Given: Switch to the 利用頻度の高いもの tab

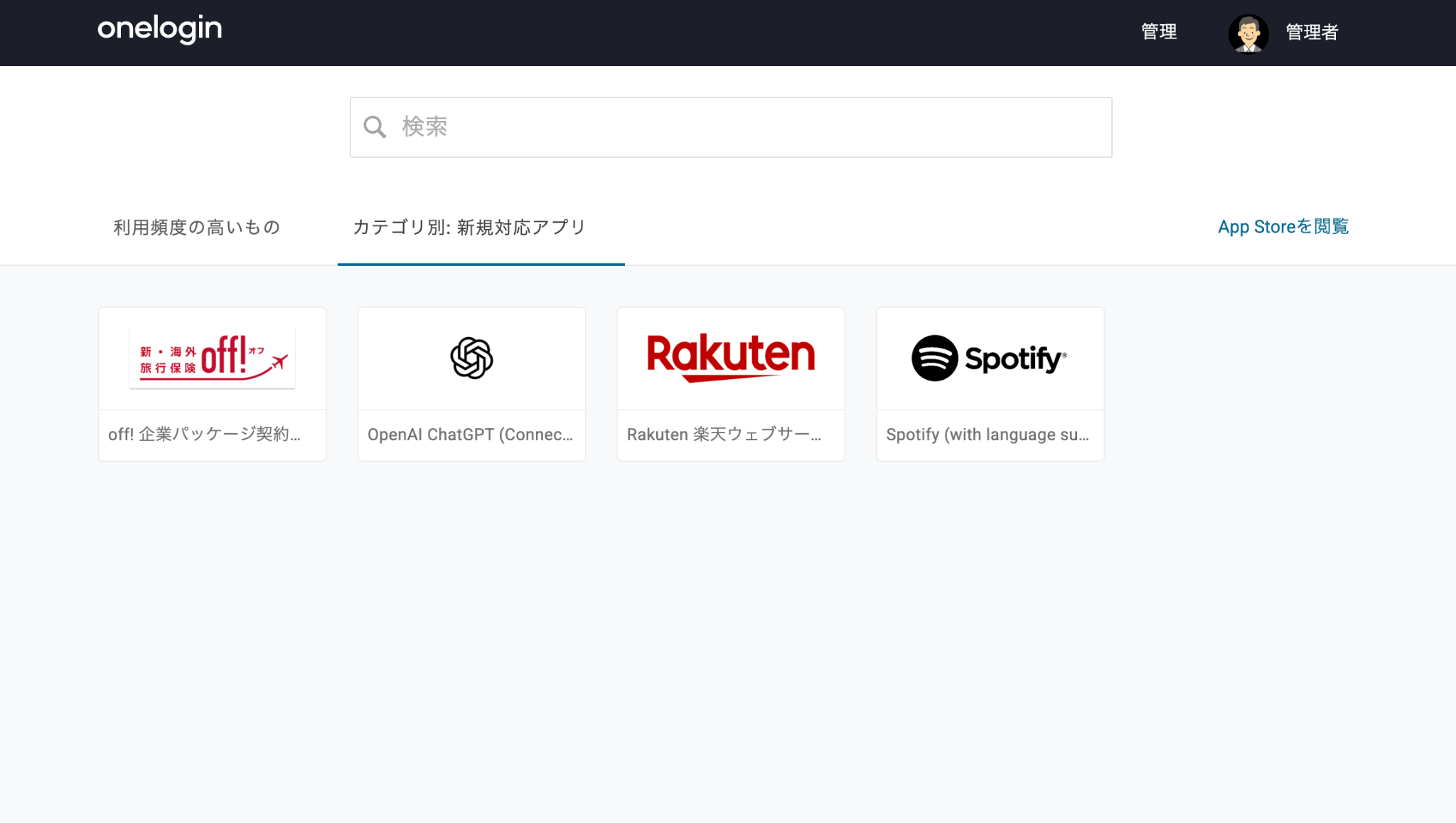Looking at the screenshot, I should pyautogui.click(x=197, y=228).
